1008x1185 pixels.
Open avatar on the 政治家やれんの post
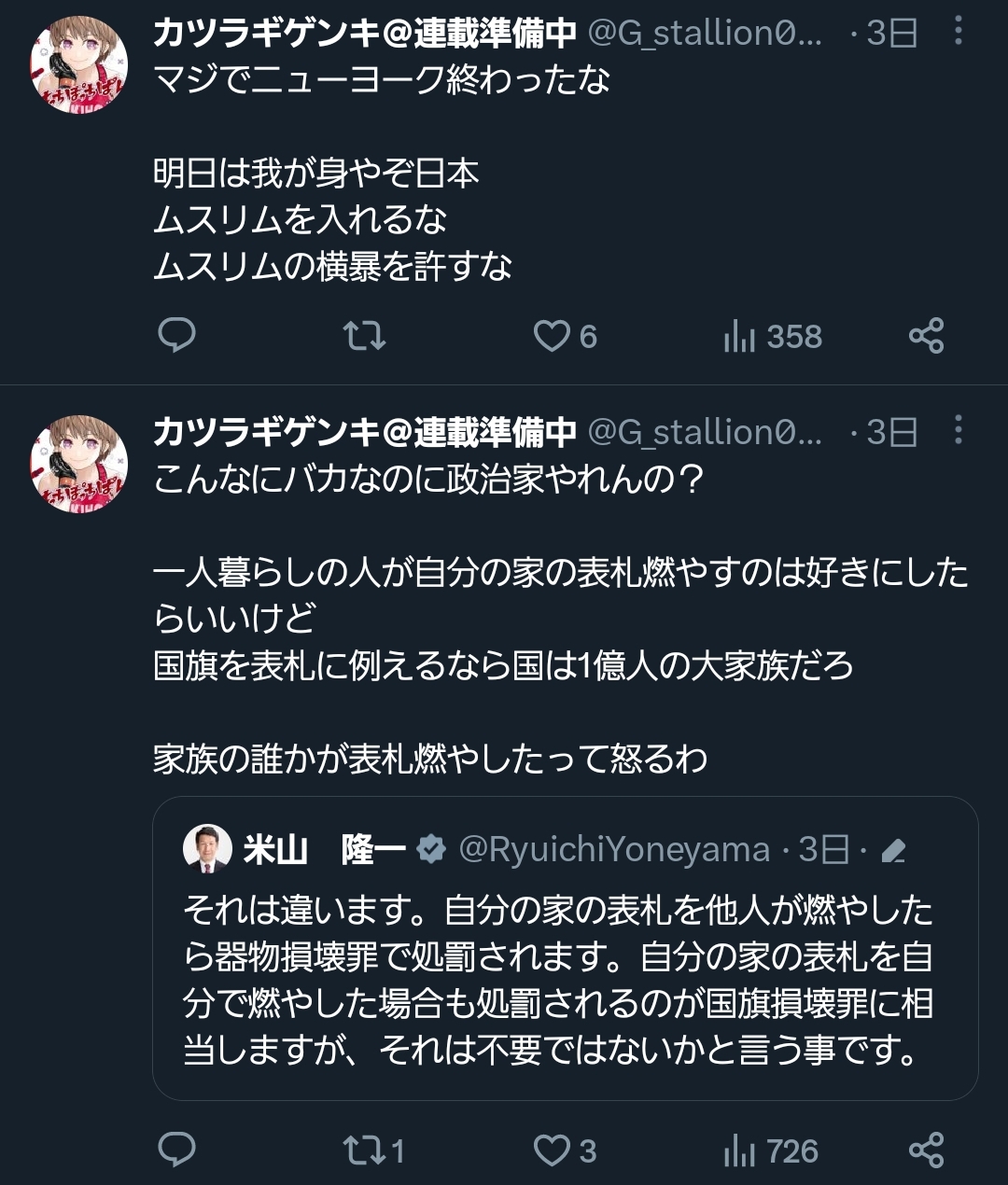[79, 464]
